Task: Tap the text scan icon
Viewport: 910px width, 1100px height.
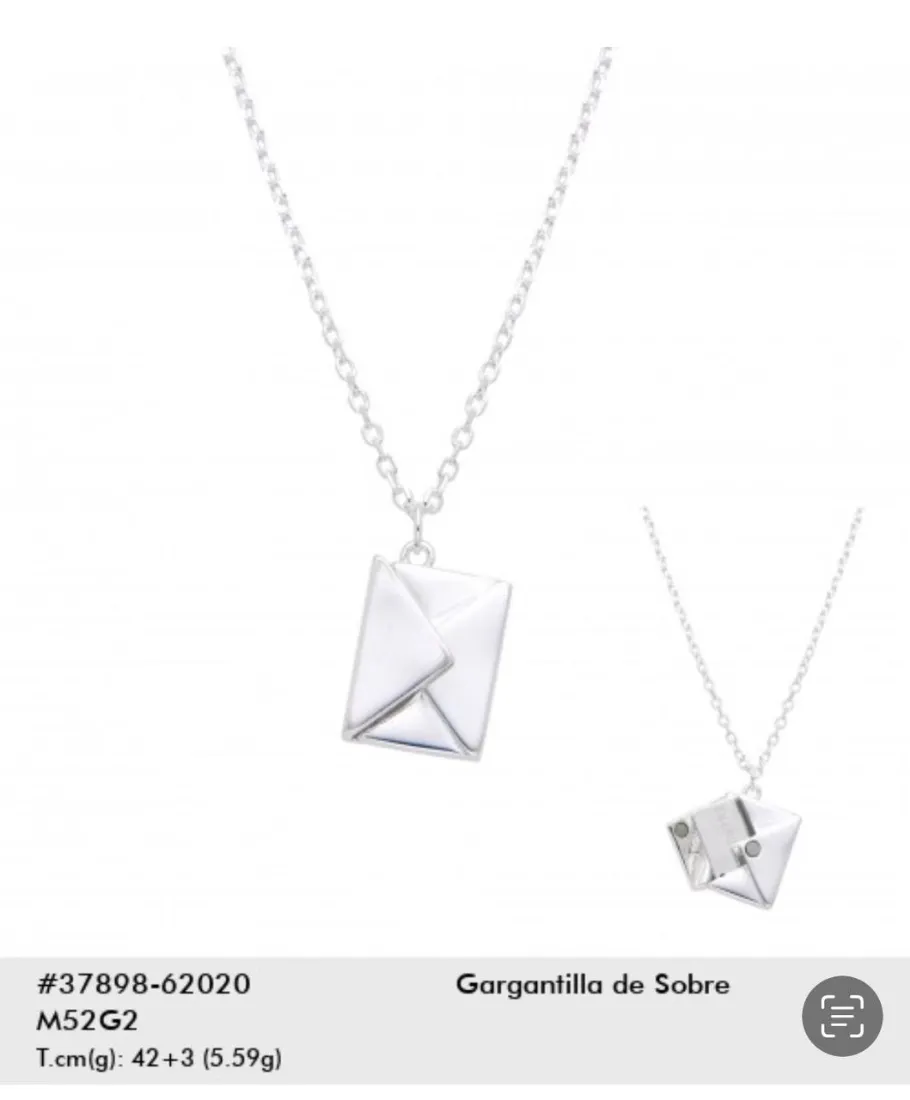Action: point(842,1016)
